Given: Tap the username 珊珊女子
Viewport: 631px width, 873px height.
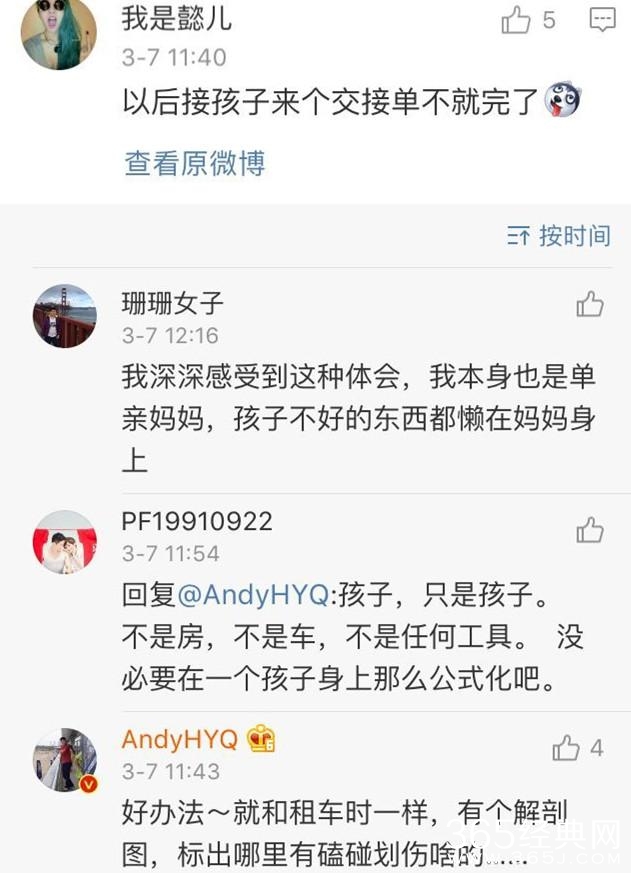Looking at the screenshot, I should pyautogui.click(x=172, y=302).
